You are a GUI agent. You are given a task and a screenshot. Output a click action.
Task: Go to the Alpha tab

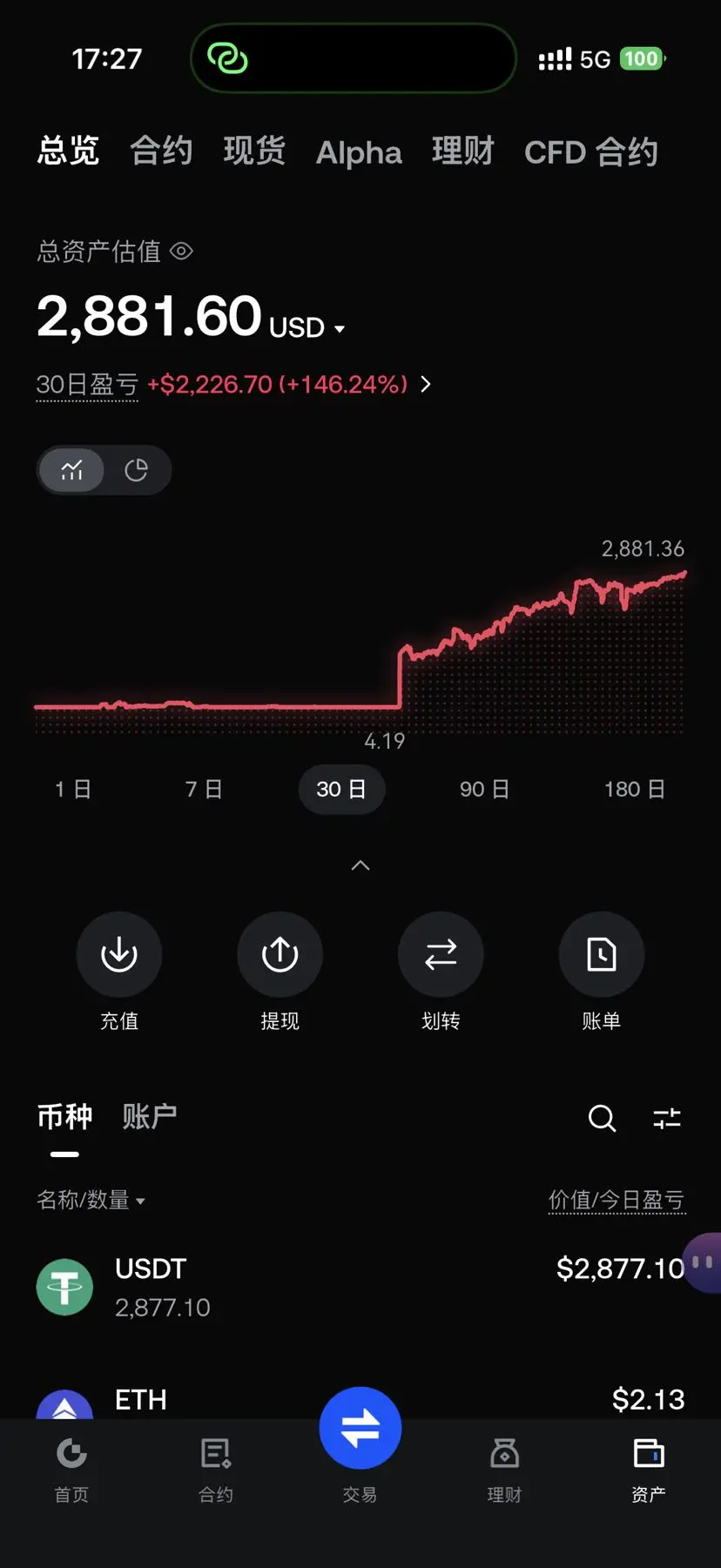359,152
